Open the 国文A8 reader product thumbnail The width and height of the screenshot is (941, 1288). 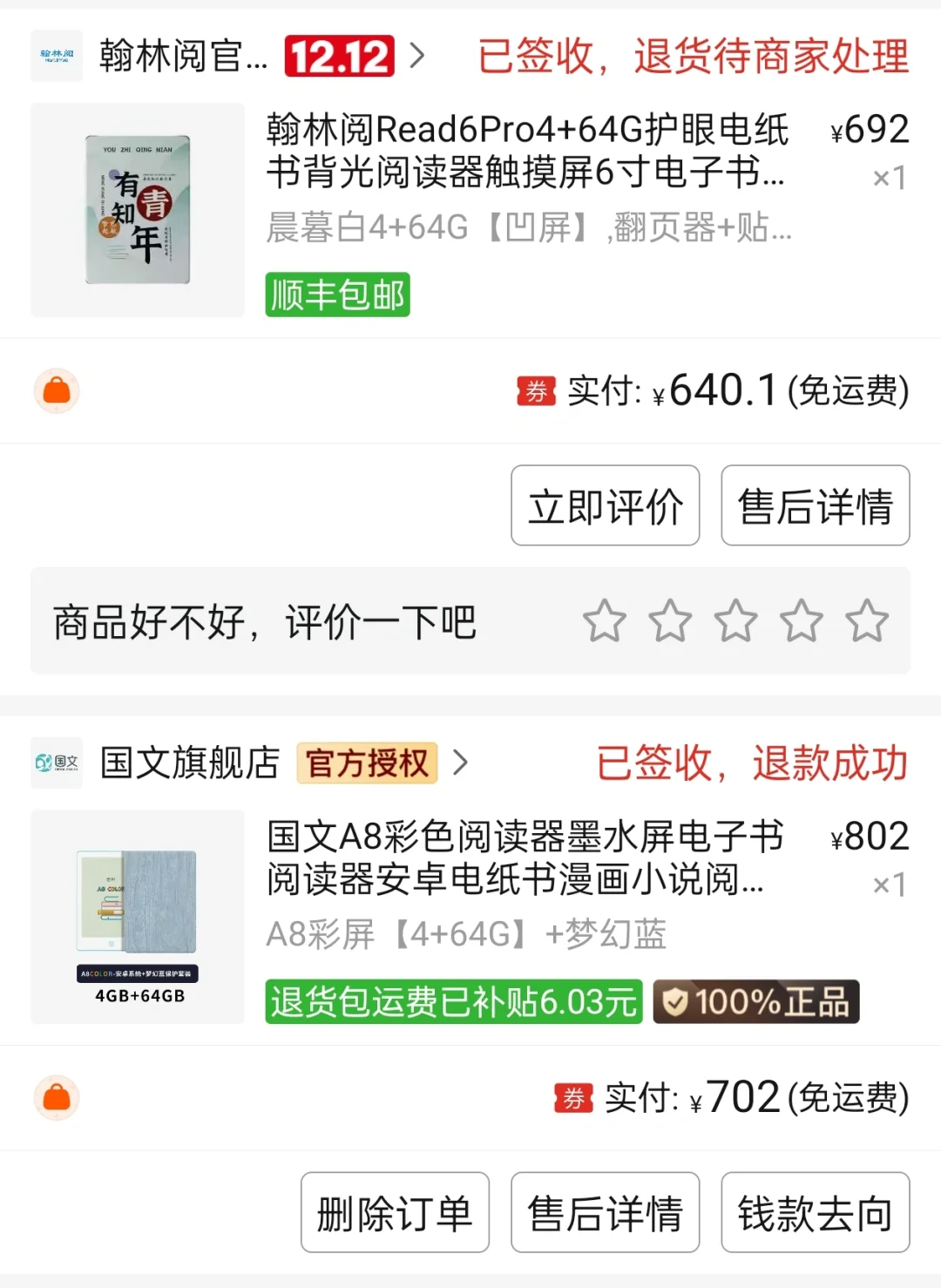point(138,917)
